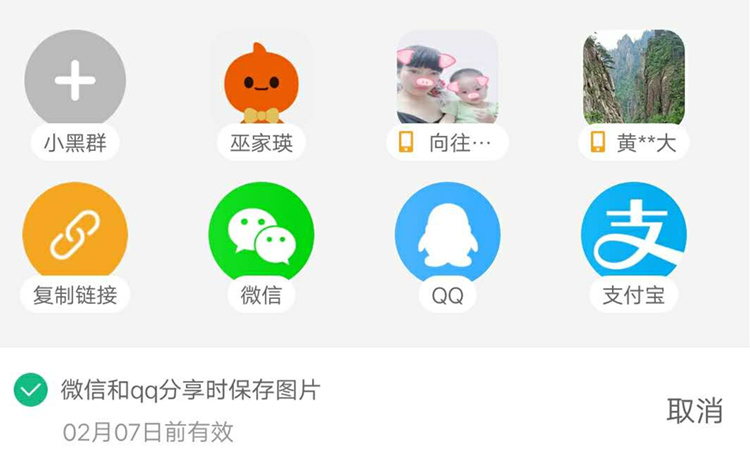Share to contact 向往…
This screenshot has height=463, width=750.
pos(447,80)
